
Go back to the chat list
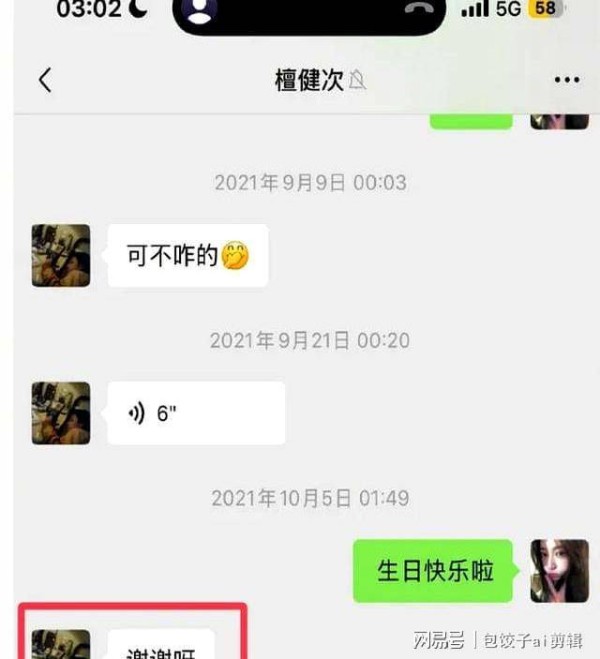pyautogui.click(x=45, y=81)
